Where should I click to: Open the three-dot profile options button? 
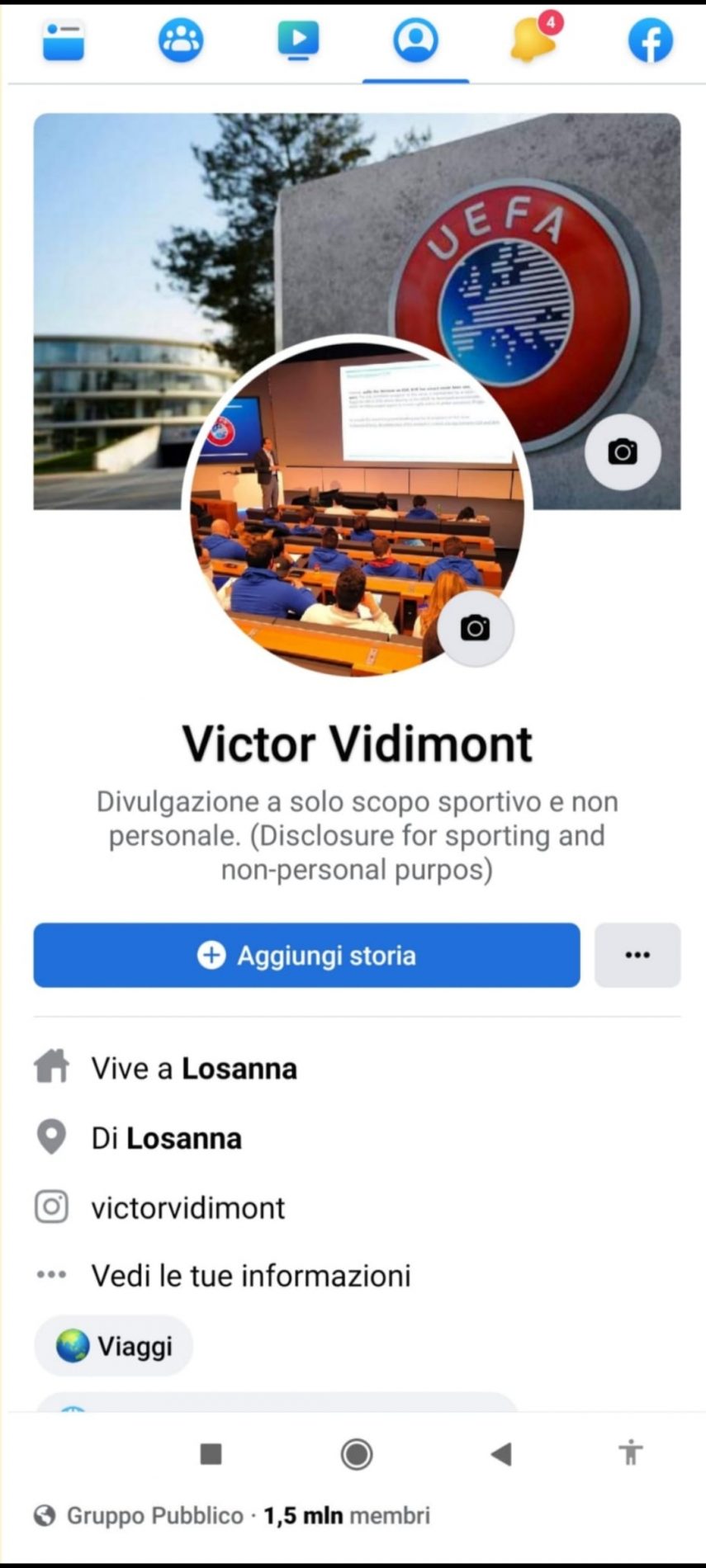point(637,956)
